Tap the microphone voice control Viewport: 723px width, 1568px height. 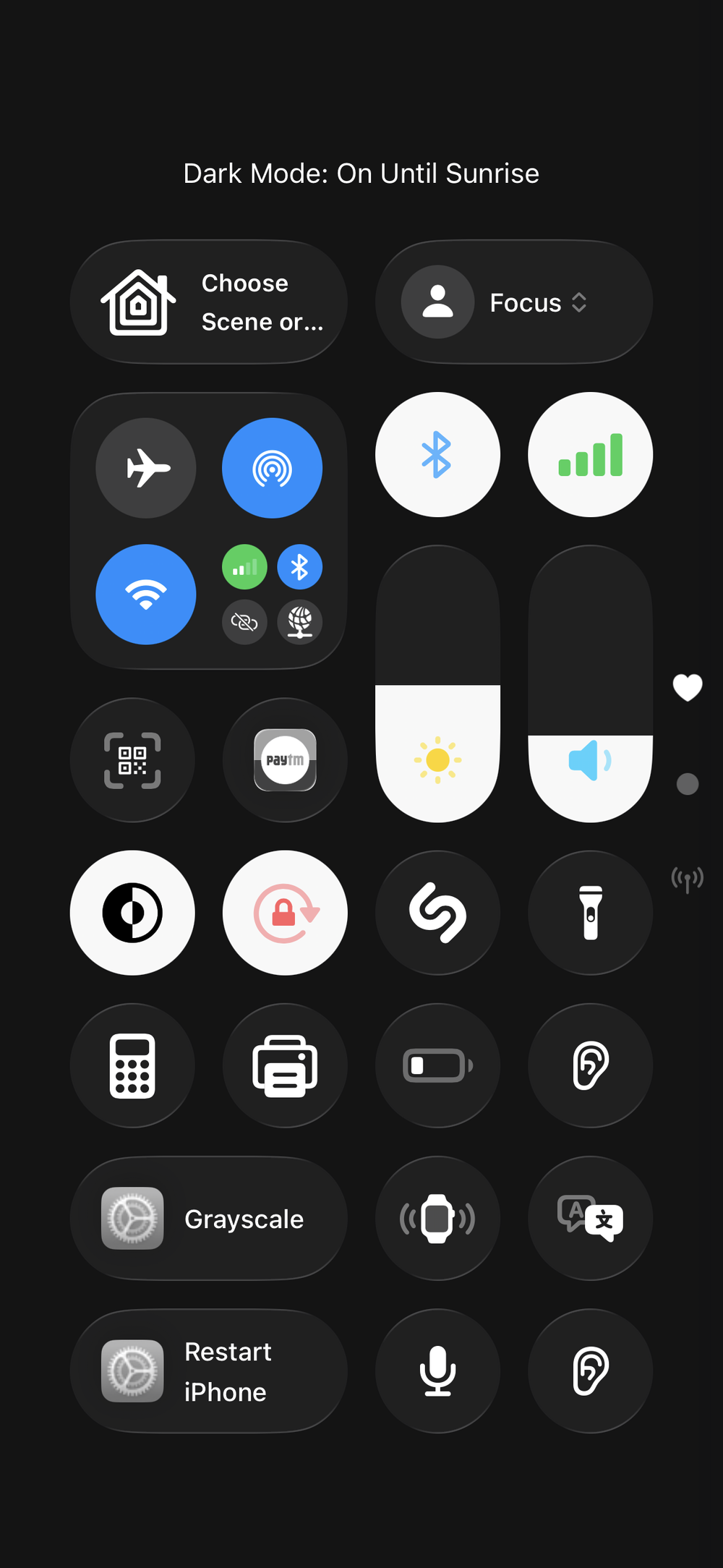pos(437,1371)
